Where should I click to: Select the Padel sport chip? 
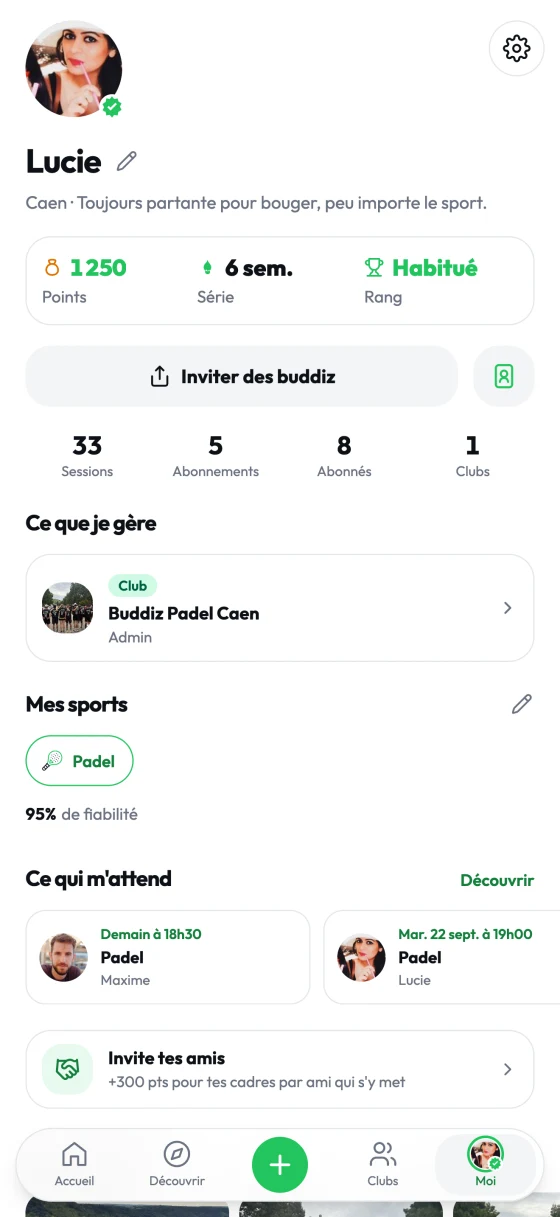pos(79,761)
